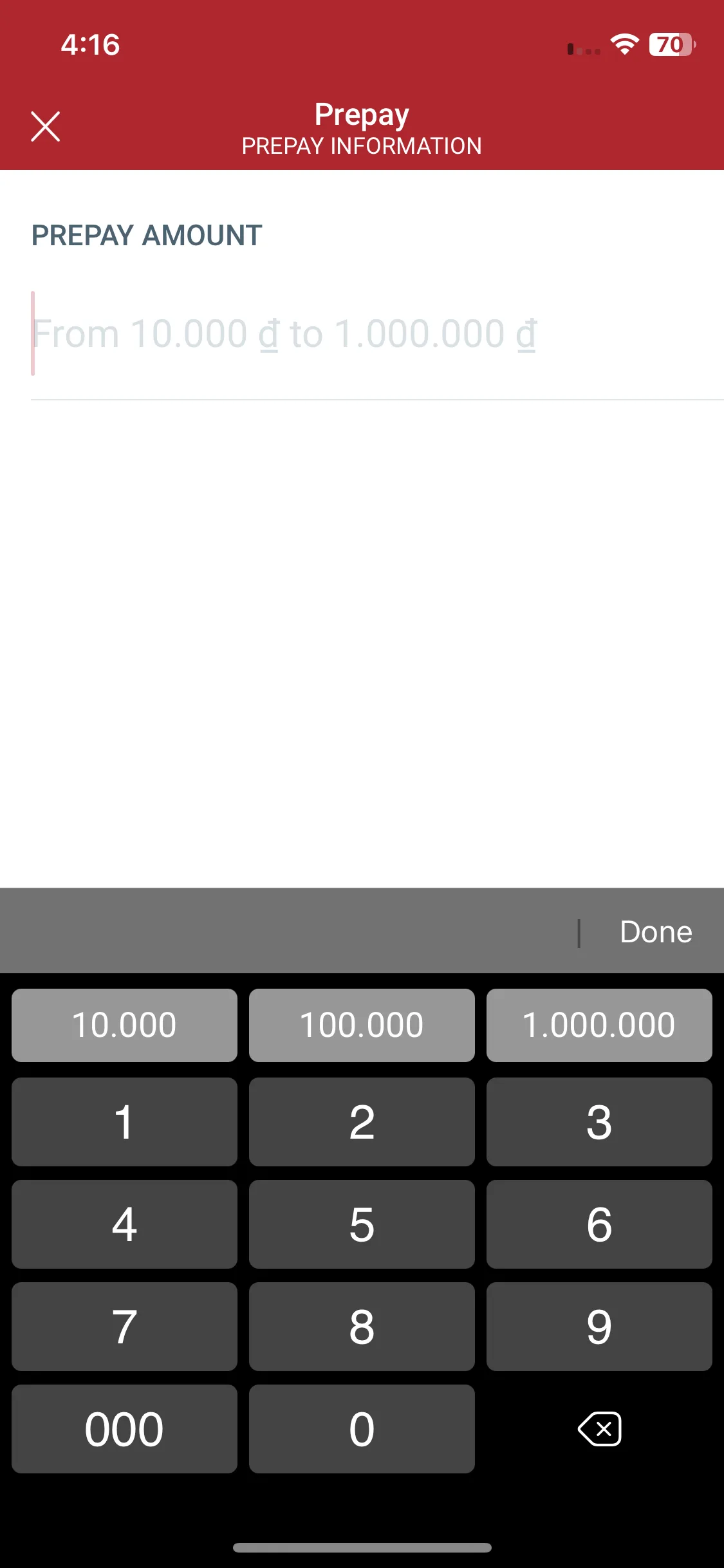Screen dimensions: 724x1568
Task: Choose the 100.000 quick amount
Action: 362,1025
